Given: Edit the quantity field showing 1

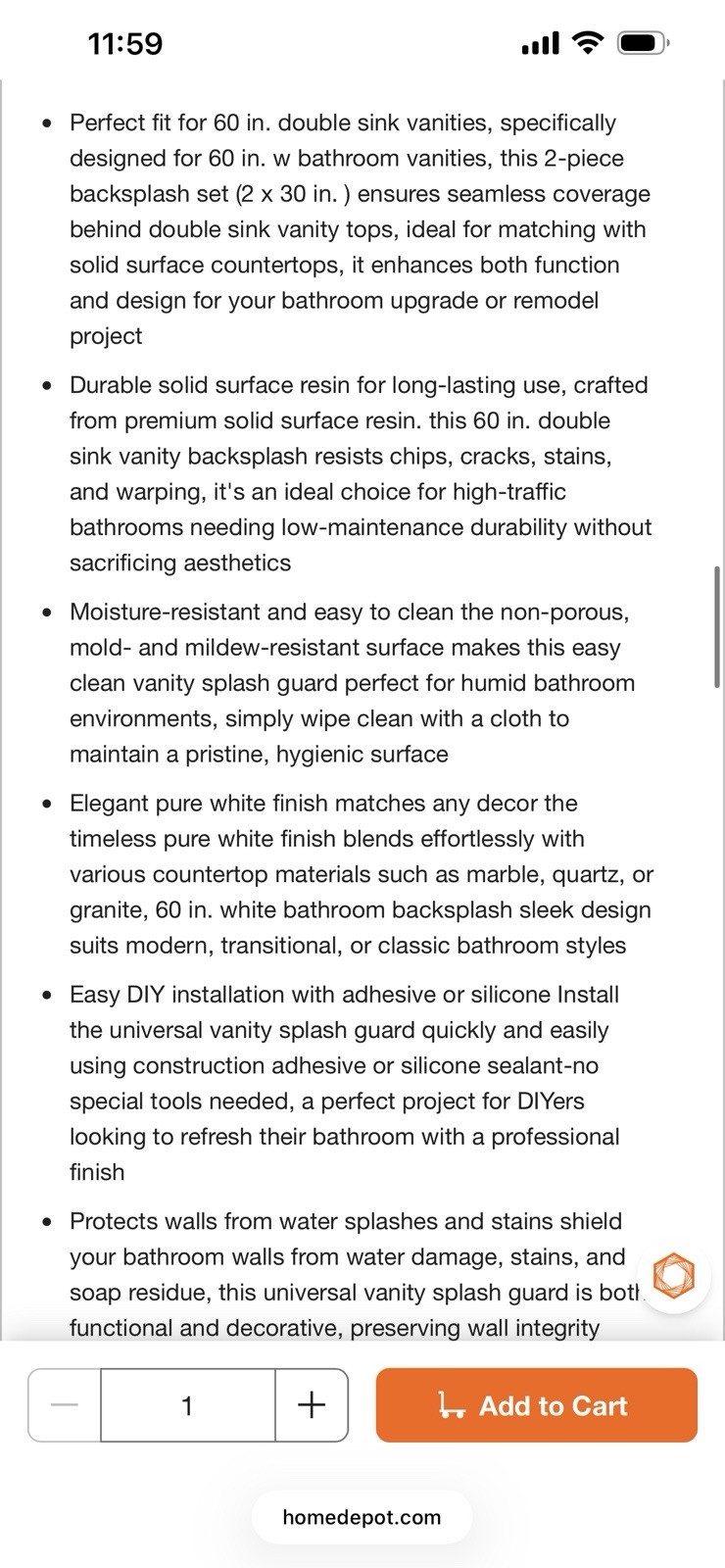Looking at the screenshot, I should (x=187, y=1405).
